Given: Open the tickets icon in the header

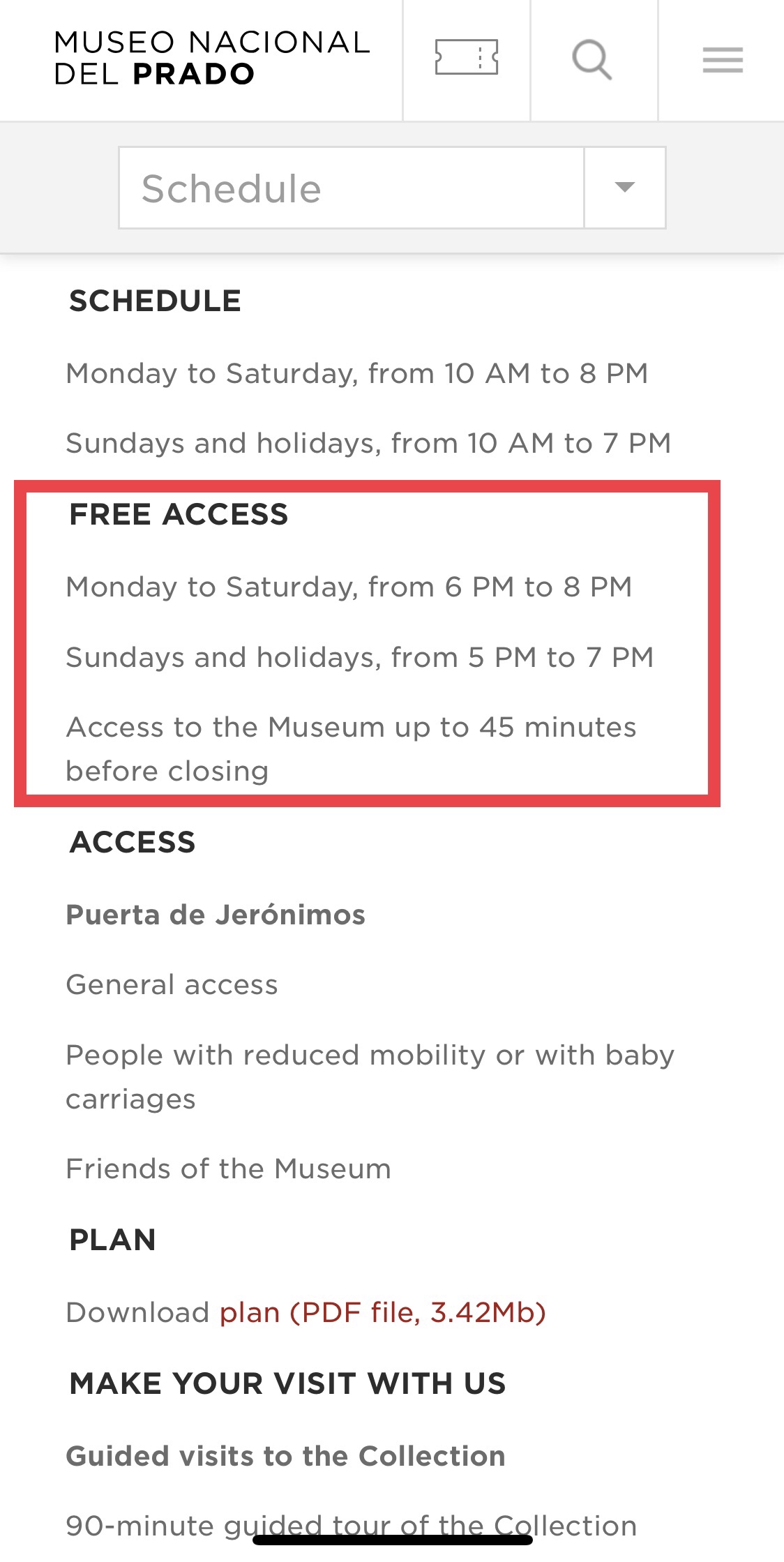Looking at the screenshot, I should coord(466,58).
